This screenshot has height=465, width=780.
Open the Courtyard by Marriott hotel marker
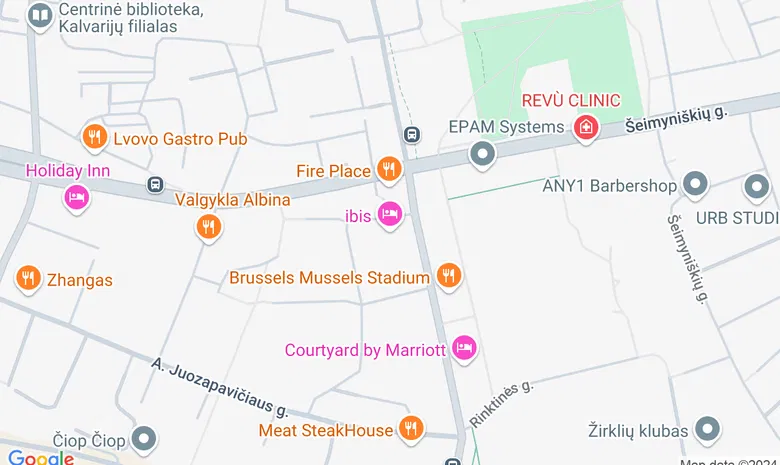463,348
